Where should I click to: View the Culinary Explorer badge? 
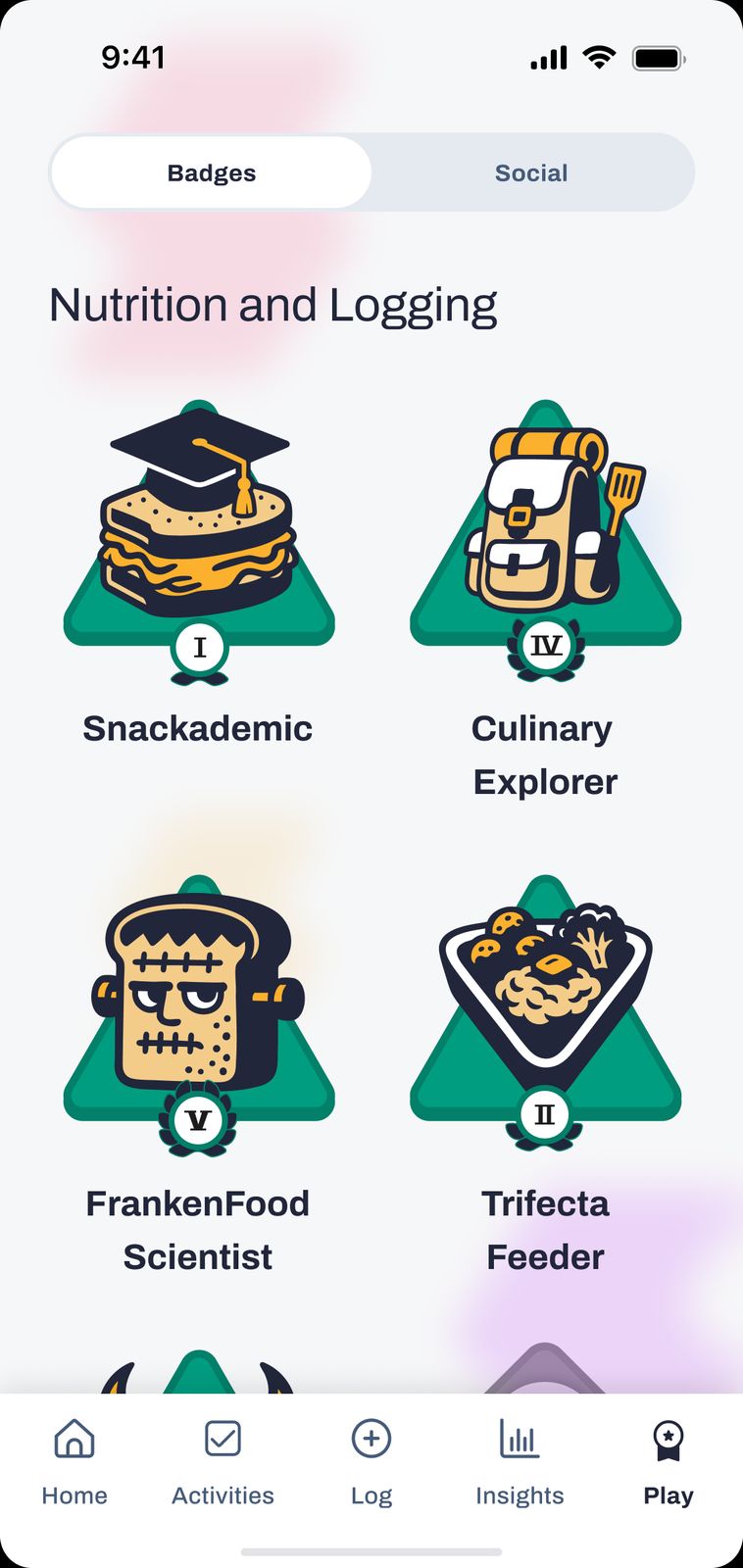coord(545,549)
